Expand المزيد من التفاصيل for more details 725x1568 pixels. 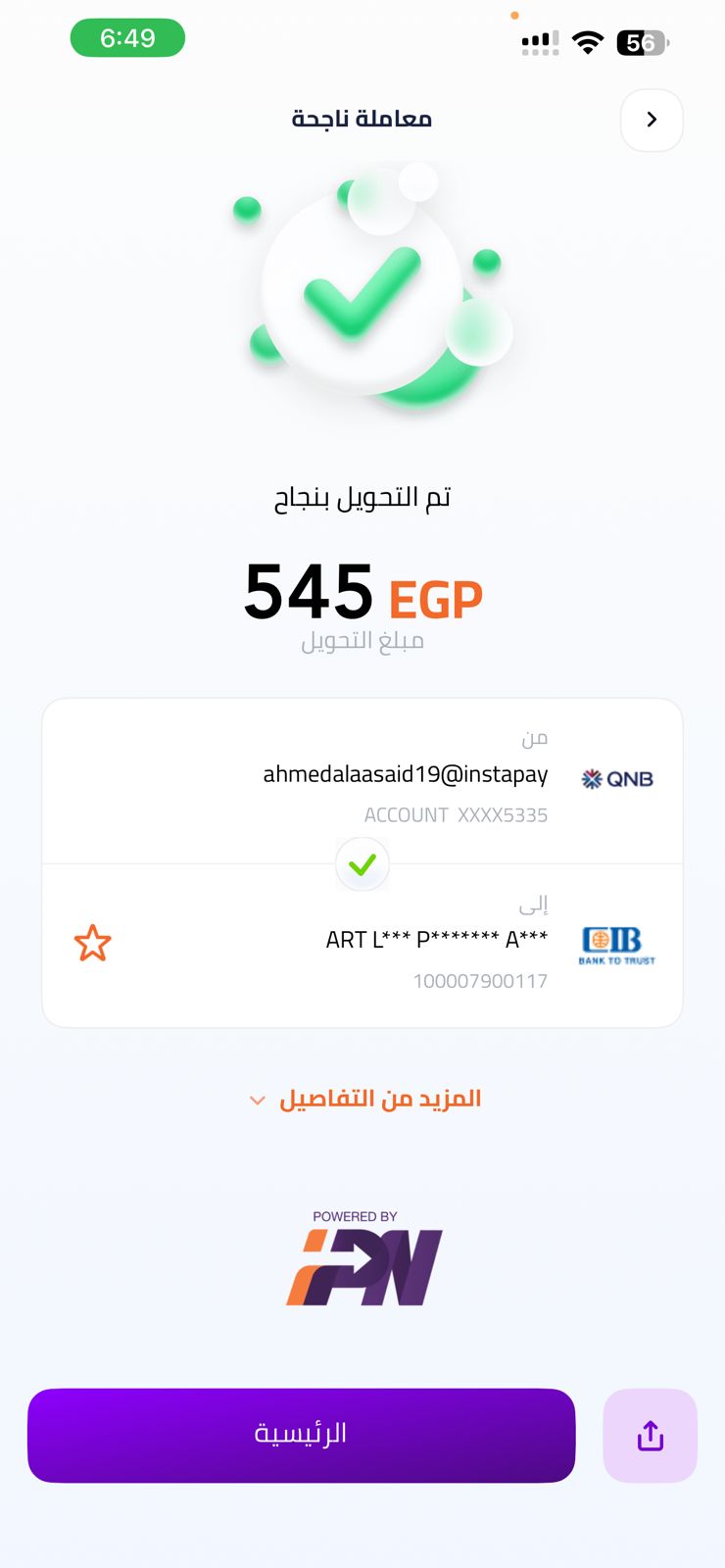point(364,1099)
